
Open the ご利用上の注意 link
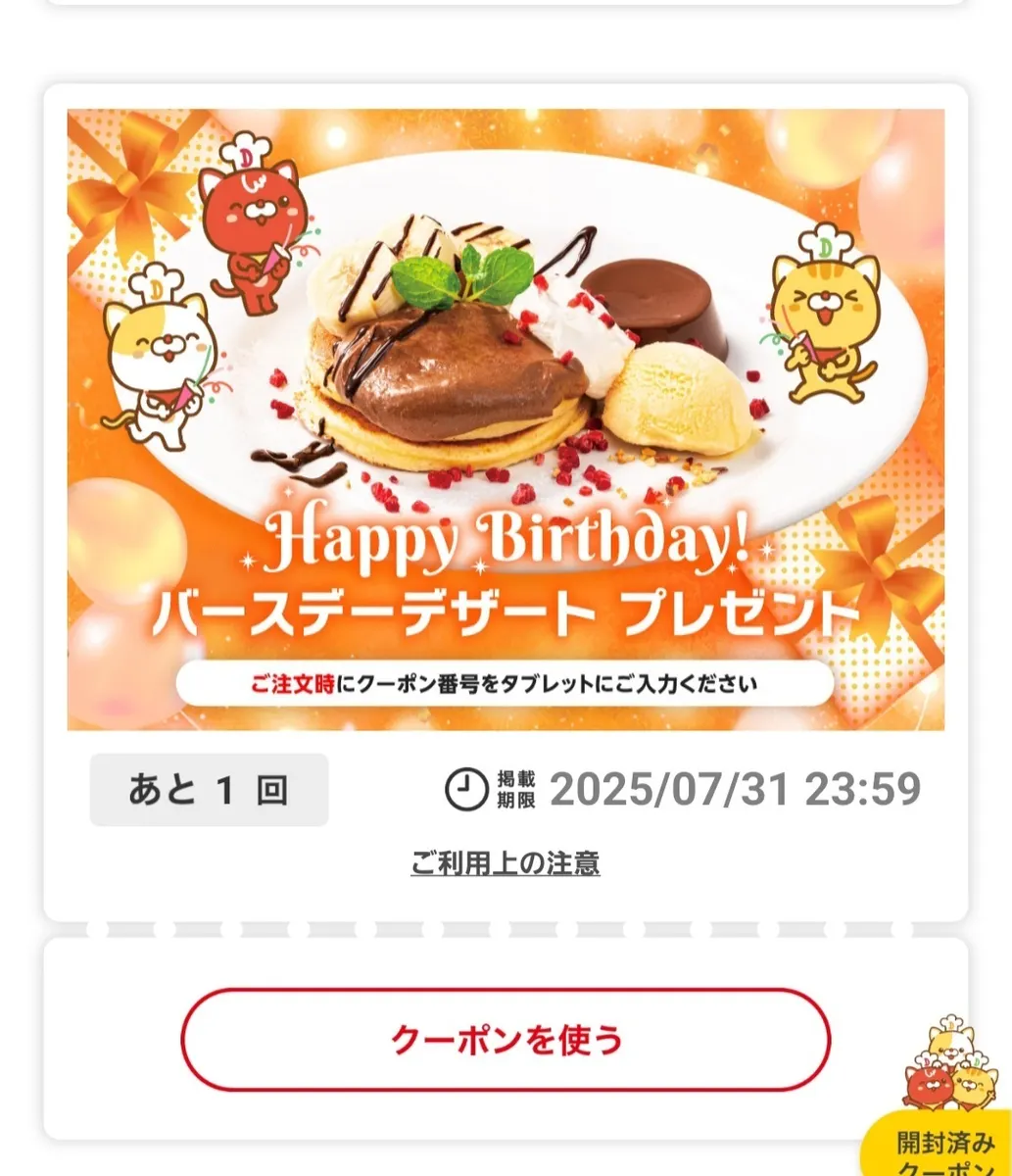pyautogui.click(x=505, y=863)
